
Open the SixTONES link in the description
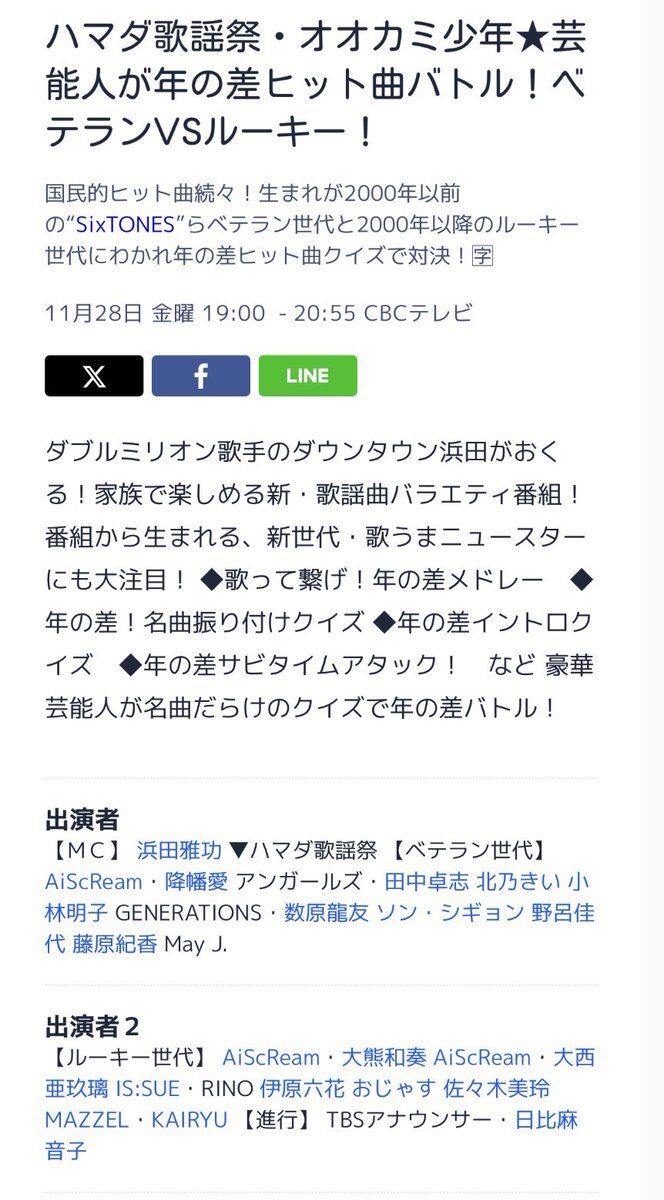pos(123,226)
